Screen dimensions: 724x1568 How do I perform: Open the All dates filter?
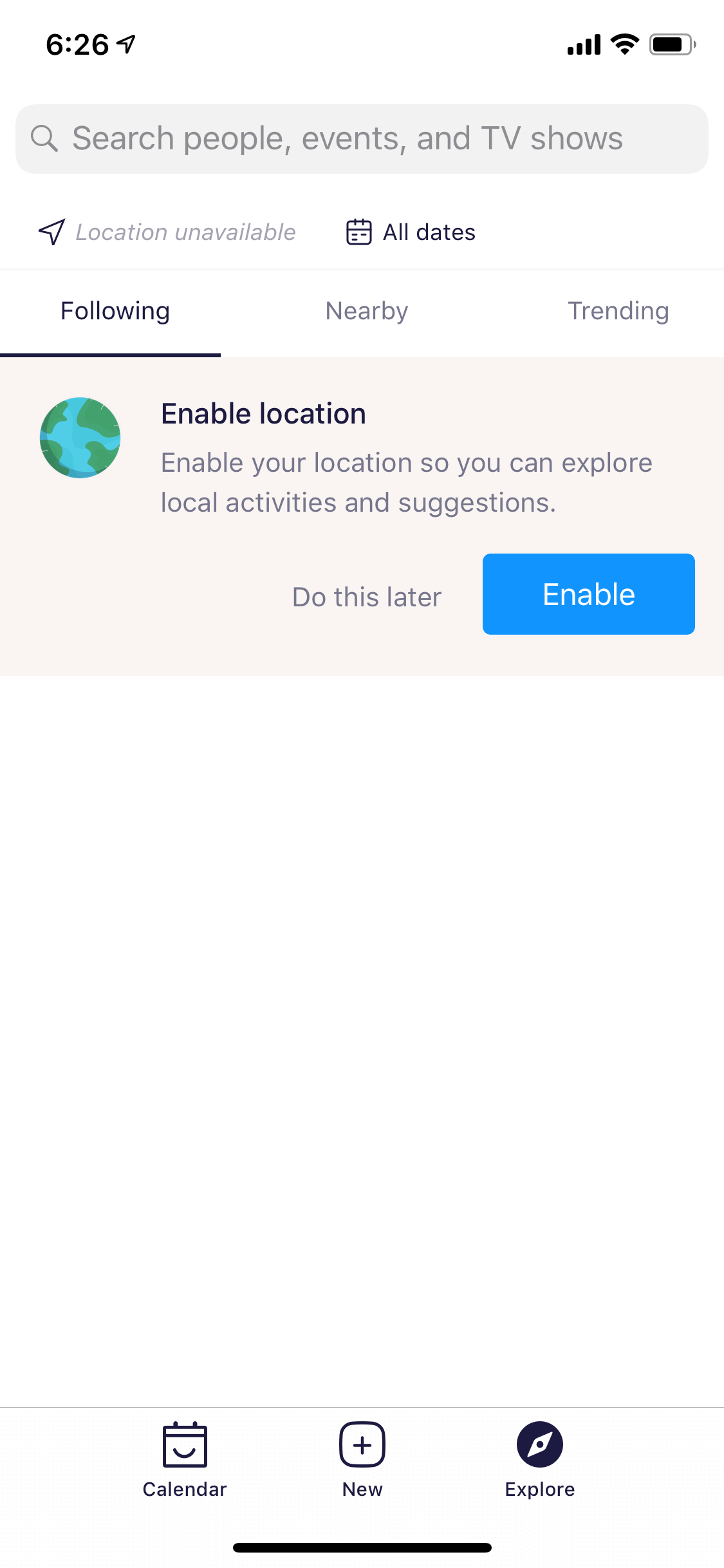pyautogui.click(x=411, y=232)
